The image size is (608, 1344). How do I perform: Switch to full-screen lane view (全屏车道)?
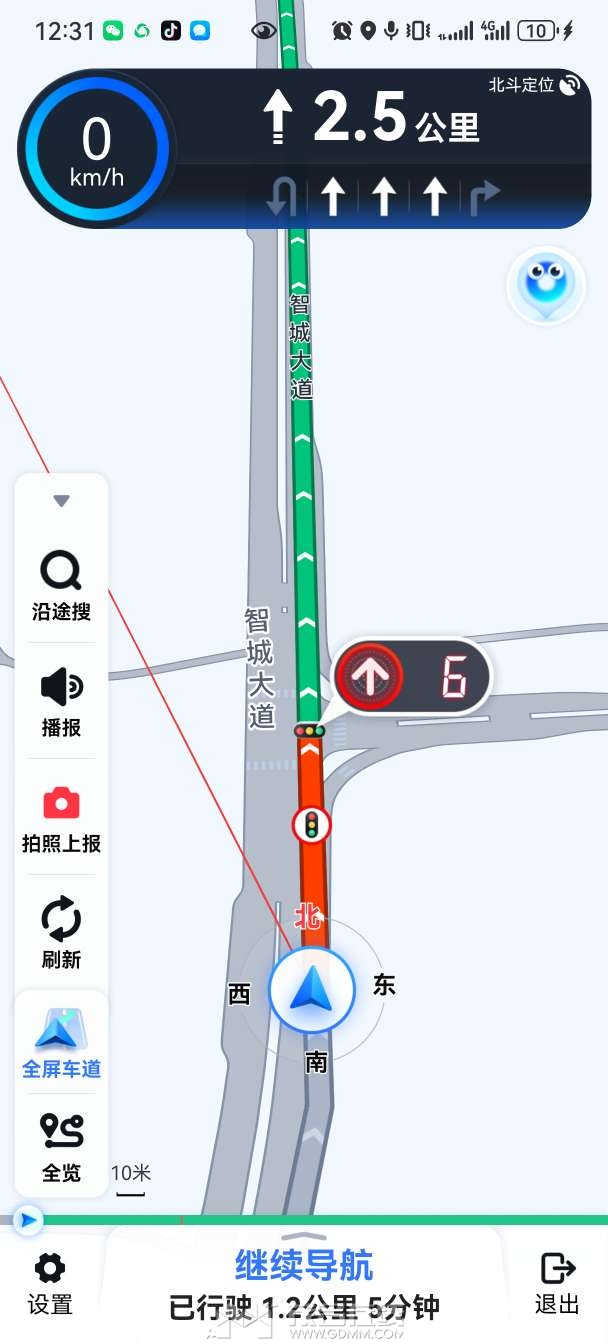point(61,1043)
